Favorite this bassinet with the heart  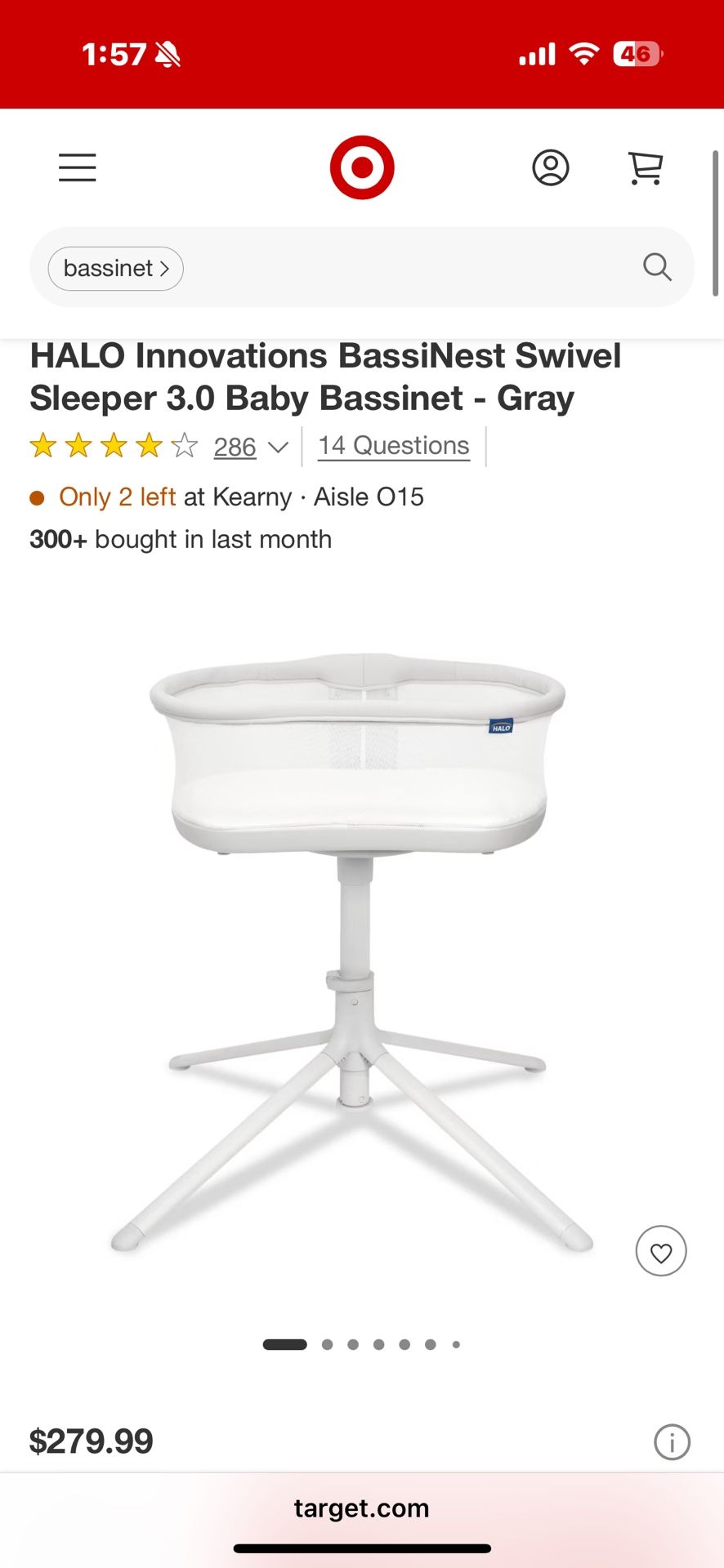(661, 1251)
